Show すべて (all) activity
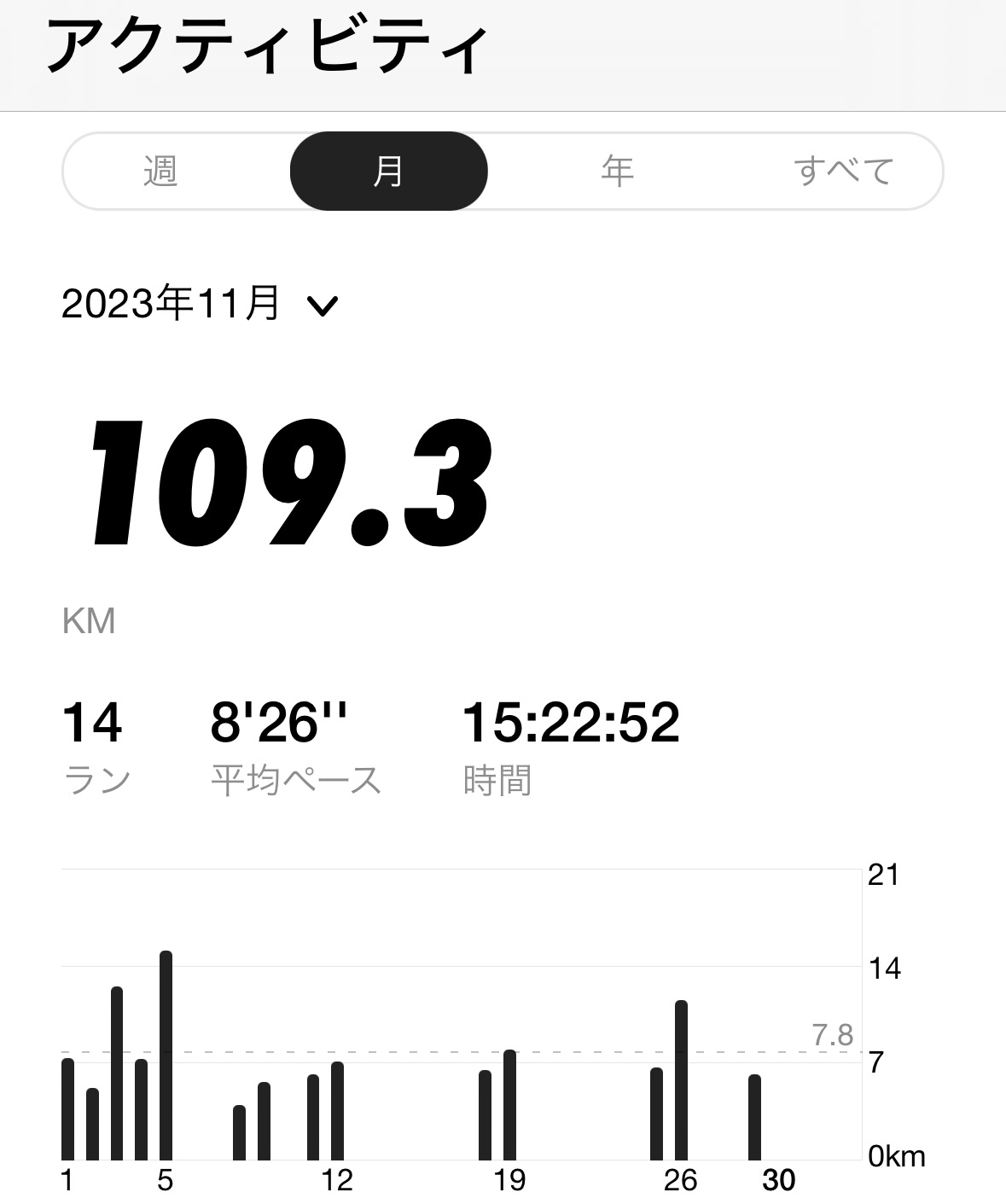The width and height of the screenshot is (1006, 1204). [843, 172]
